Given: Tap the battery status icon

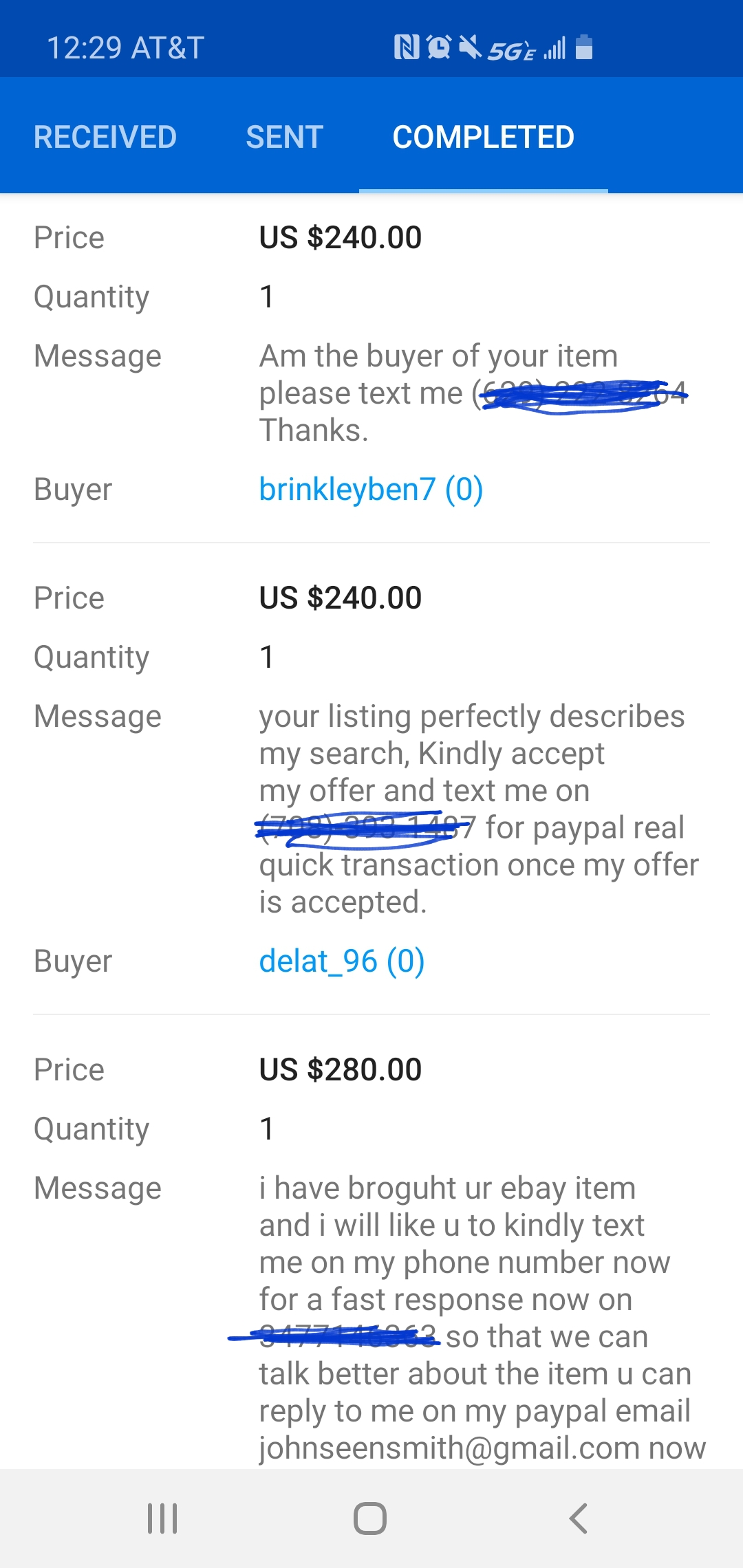Looking at the screenshot, I should tap(584, 47).
